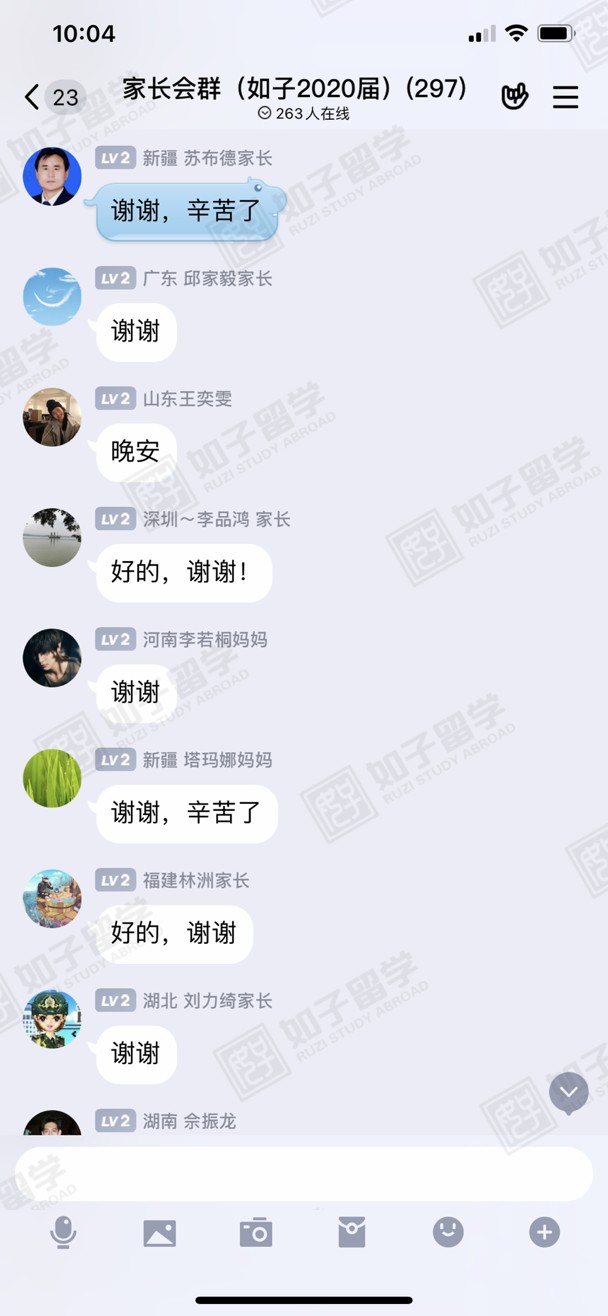View 福建林洲家长's profile avatar
This screenshot has width=608, height=1316.
(x=52, y=898)
